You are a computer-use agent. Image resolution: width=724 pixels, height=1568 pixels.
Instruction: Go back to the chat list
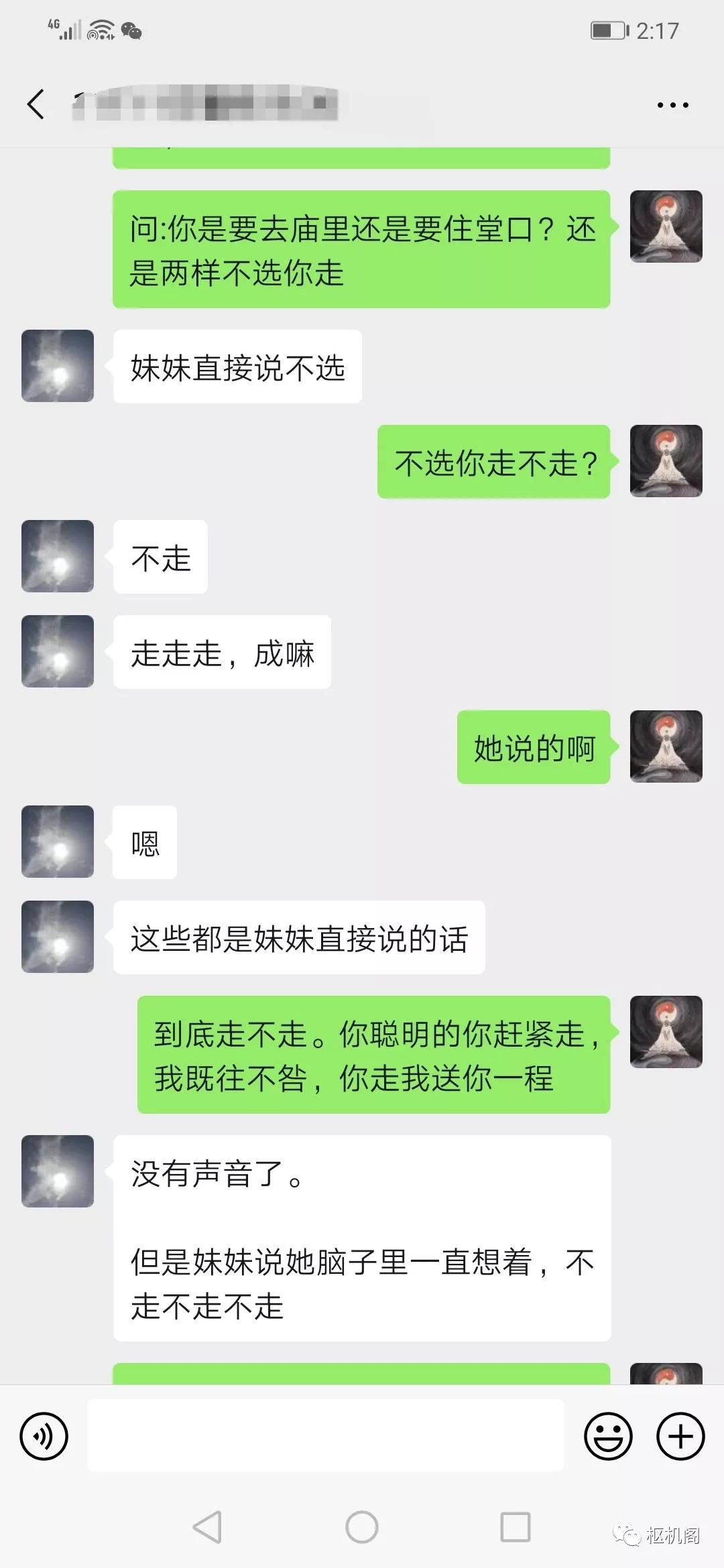pyautogui.click(x=36, y=105)
